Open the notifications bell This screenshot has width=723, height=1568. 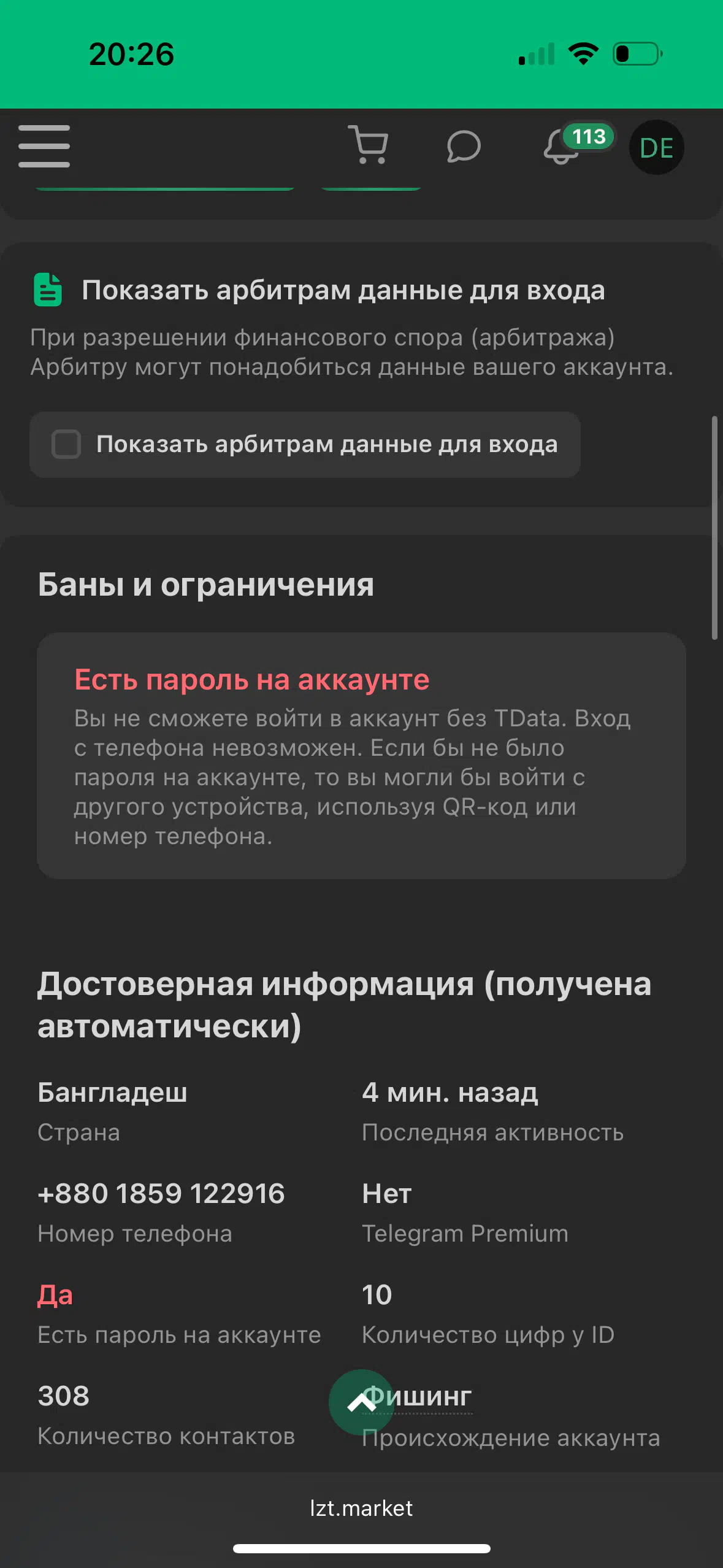point(560,147)
